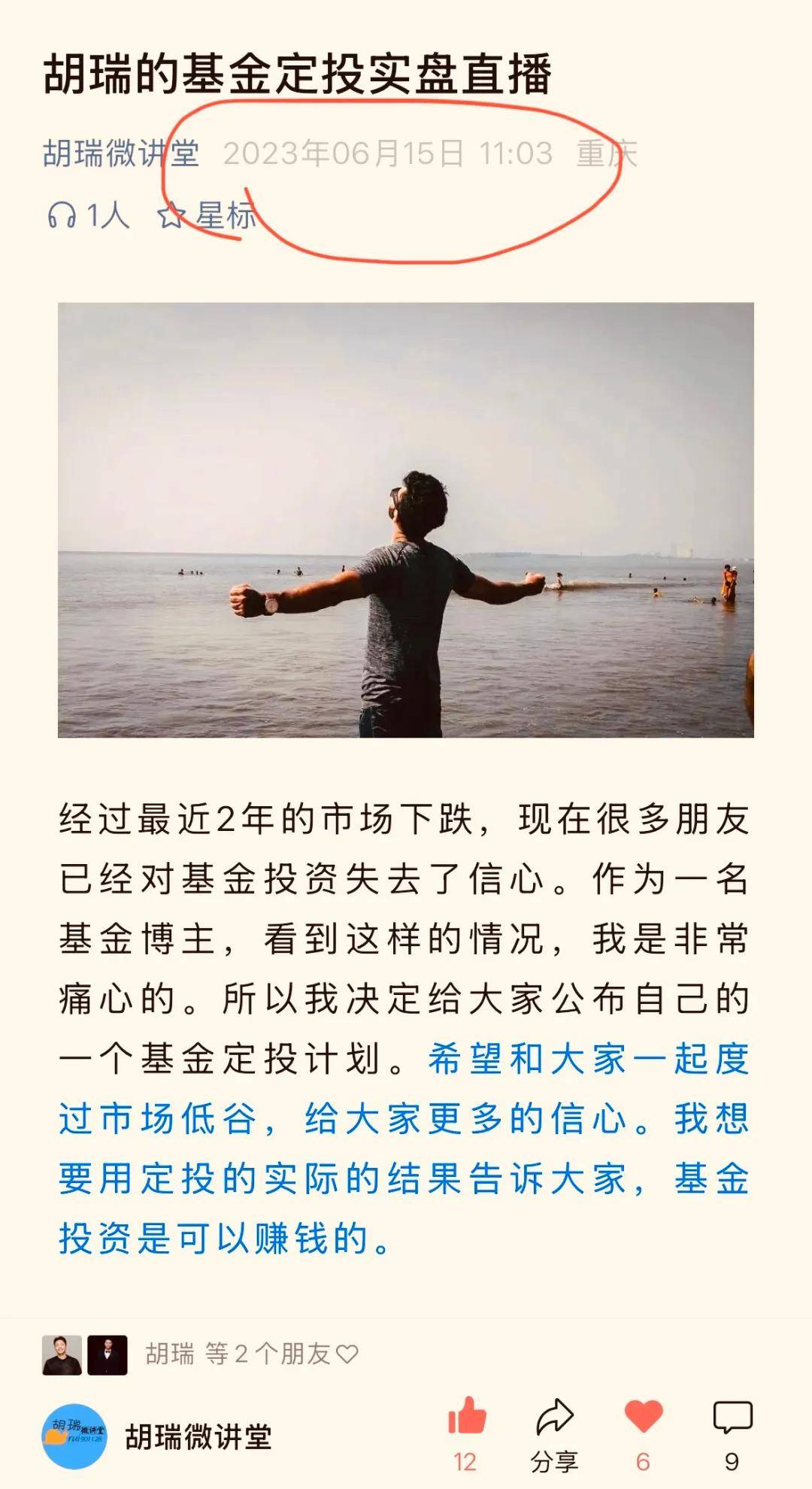
Task: Open the beach photo in the article
Action: click(x=406, y=519)
